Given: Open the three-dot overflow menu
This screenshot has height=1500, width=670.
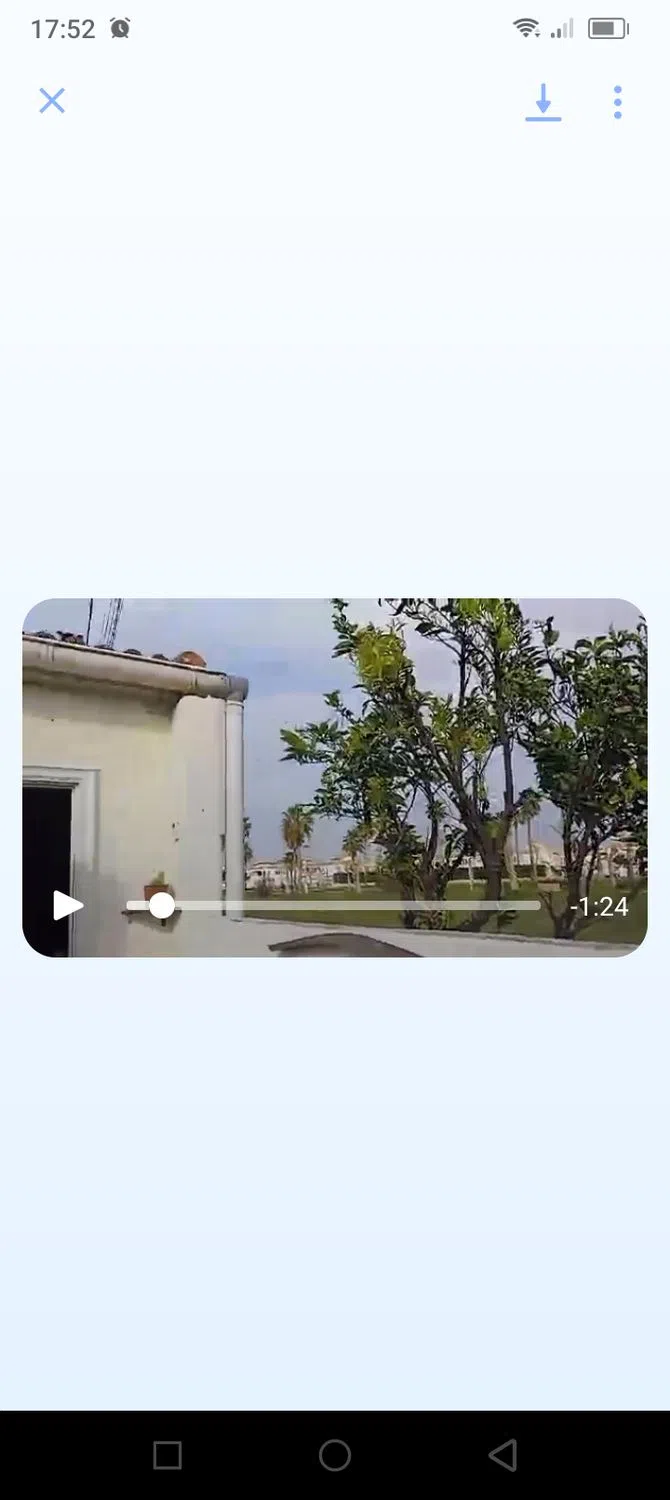Looking at the screenshot, I should coord(618,102).
